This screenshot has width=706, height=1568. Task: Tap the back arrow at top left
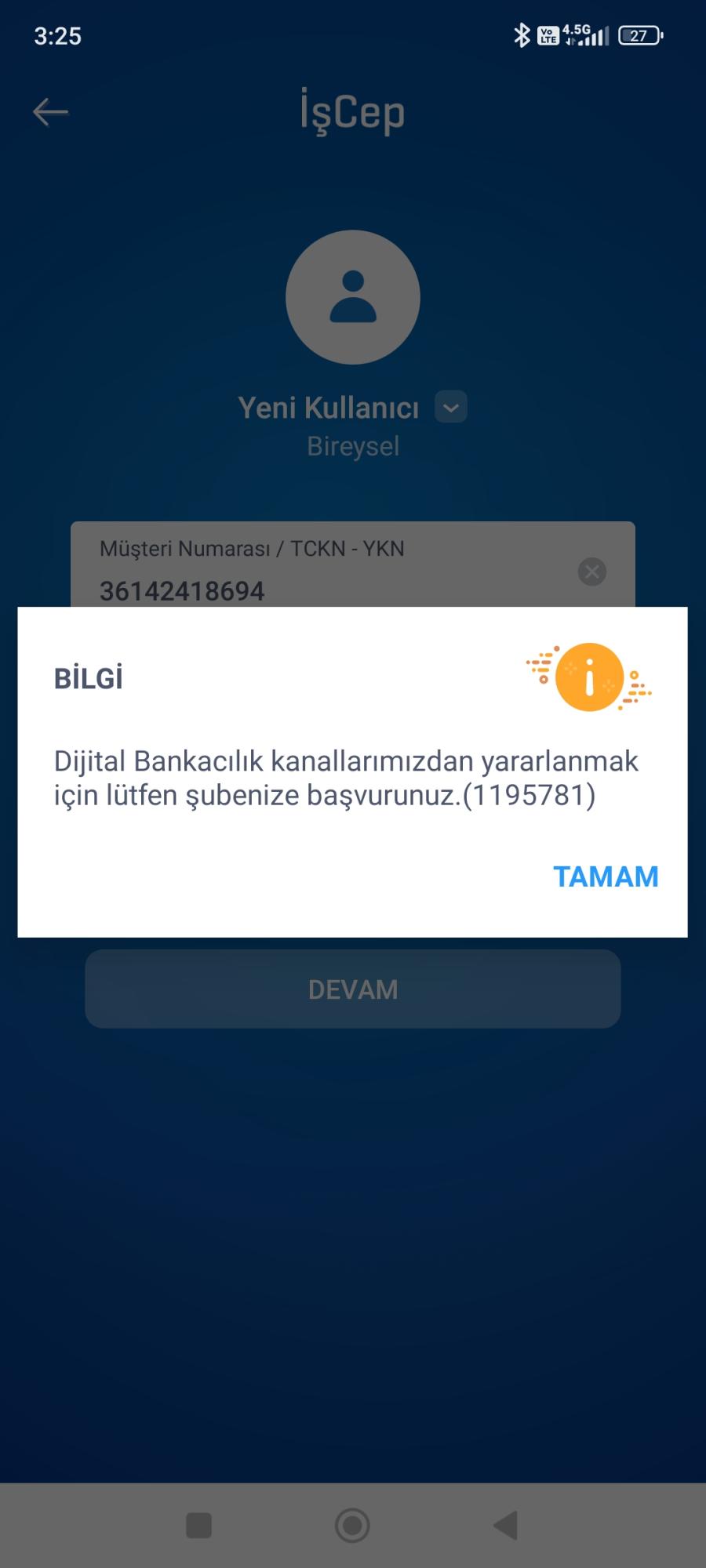pyautogui.click(x=50, y=111)
